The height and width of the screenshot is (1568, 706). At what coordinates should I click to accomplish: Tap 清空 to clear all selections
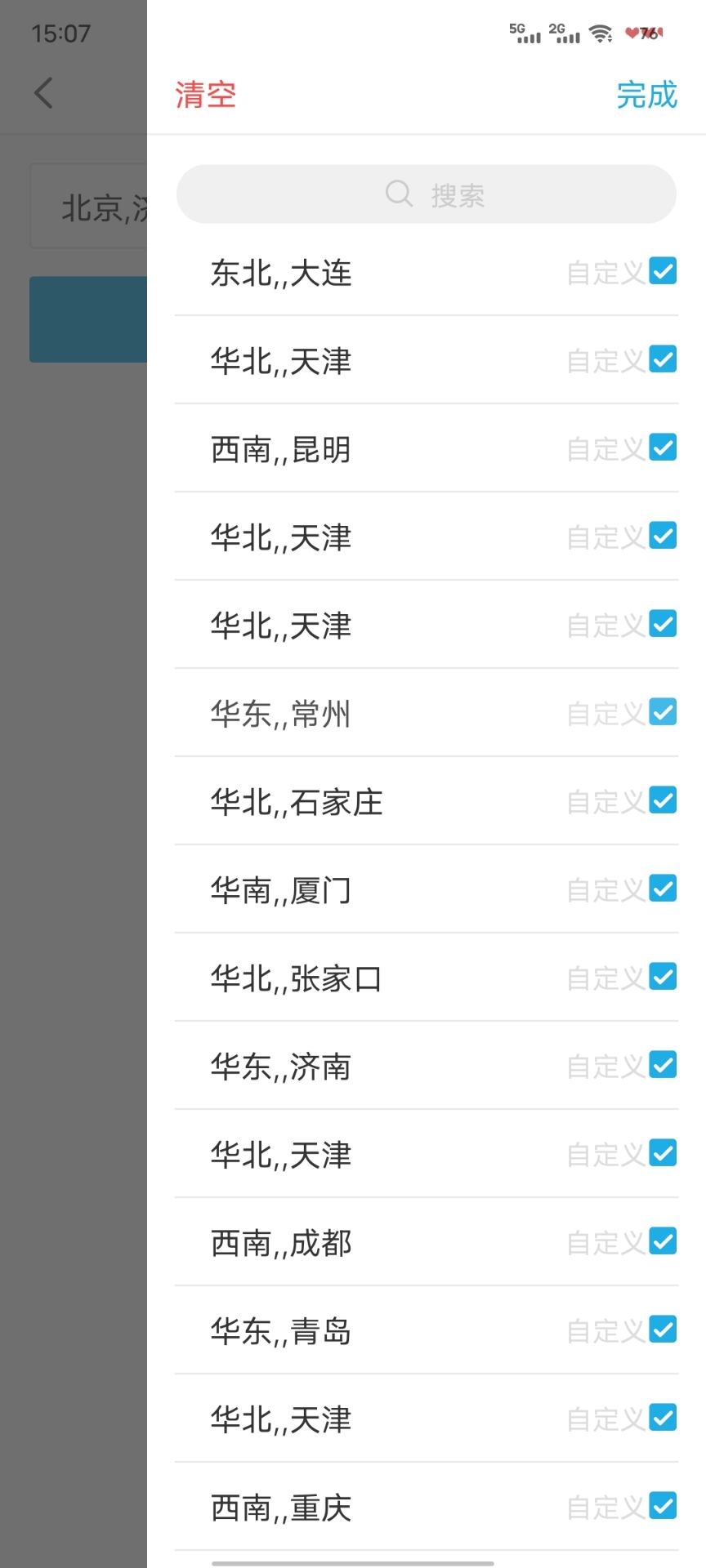pyautogui.click(x=205, y=95)
